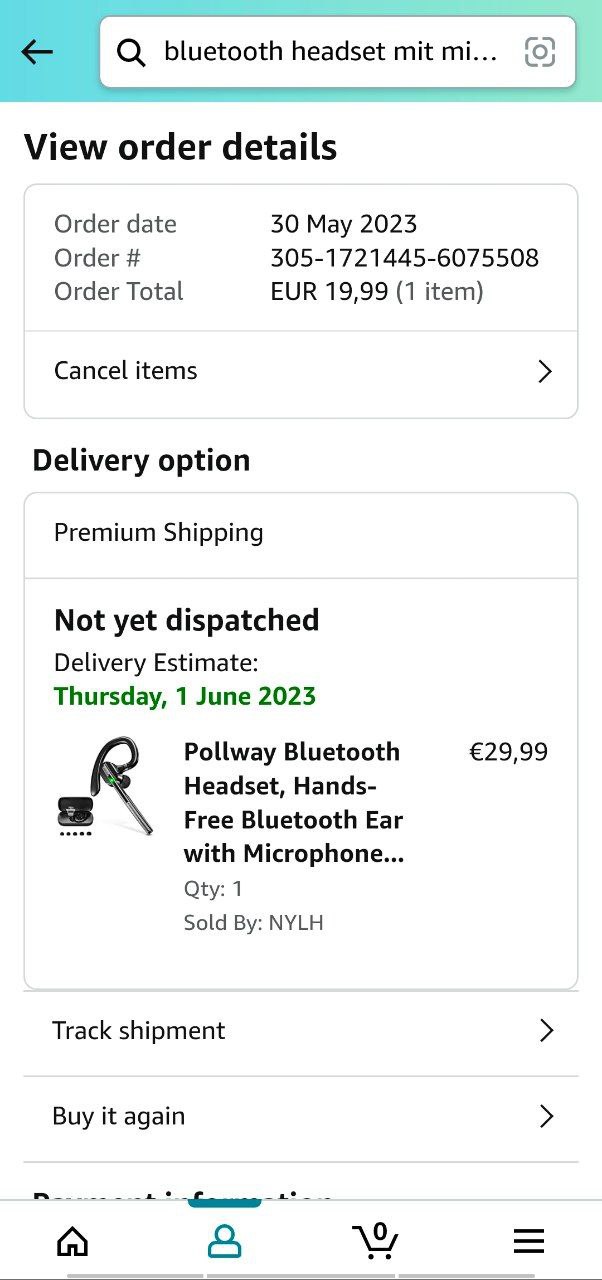The image size is (602, 1280).
Task: Switch to the Home tab
Action: (x=73, y=1241)
